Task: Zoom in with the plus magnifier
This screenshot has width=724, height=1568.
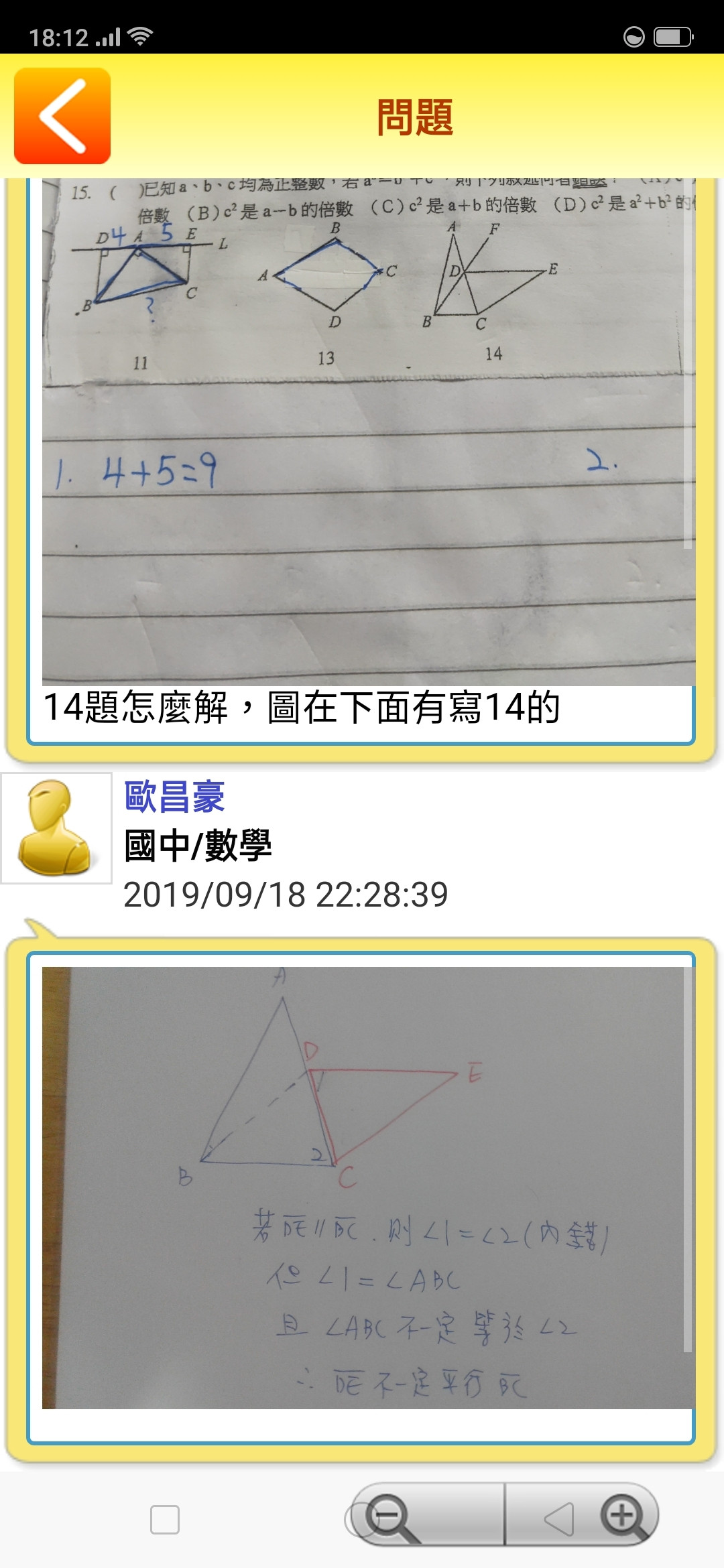Action: (x=623, y=1516)
